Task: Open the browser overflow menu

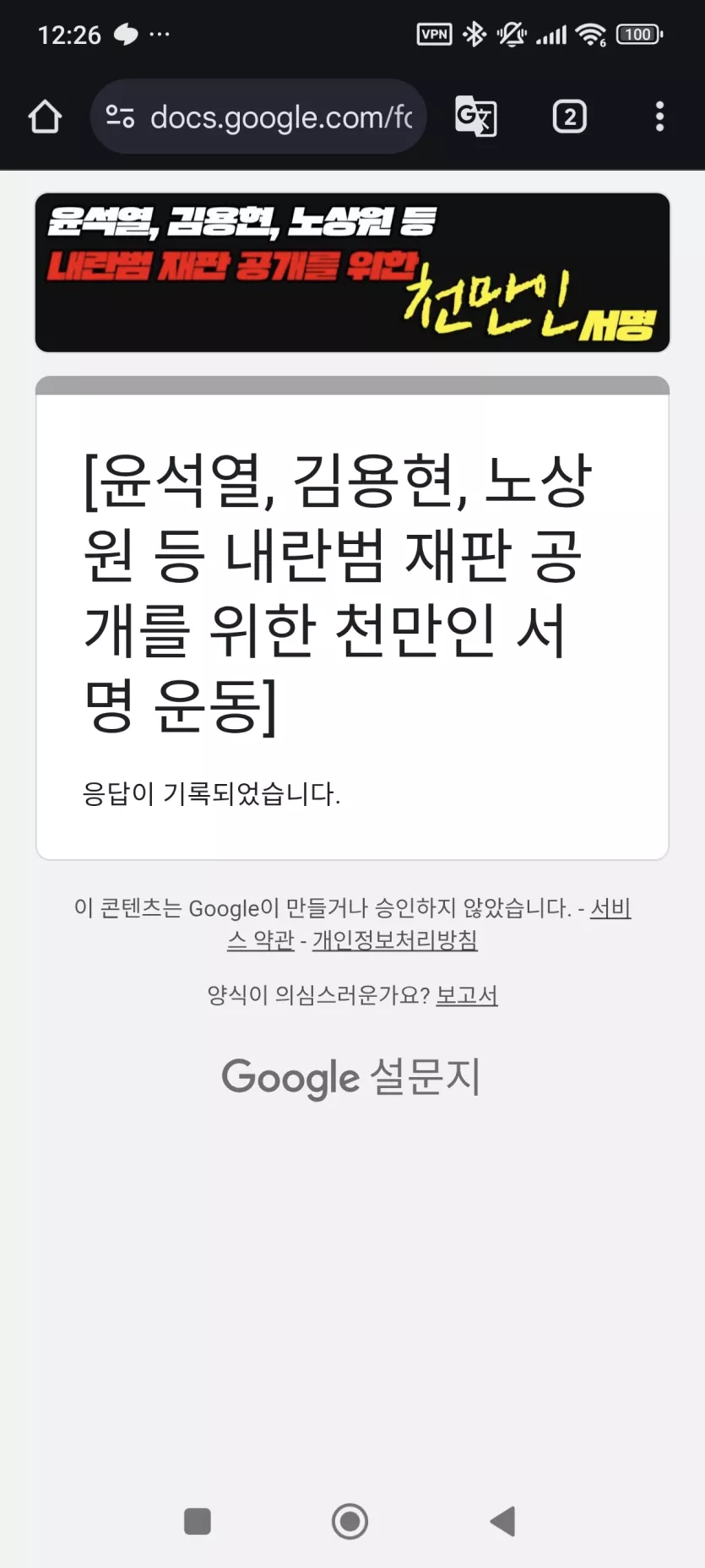Action: [x=660, y=117]
